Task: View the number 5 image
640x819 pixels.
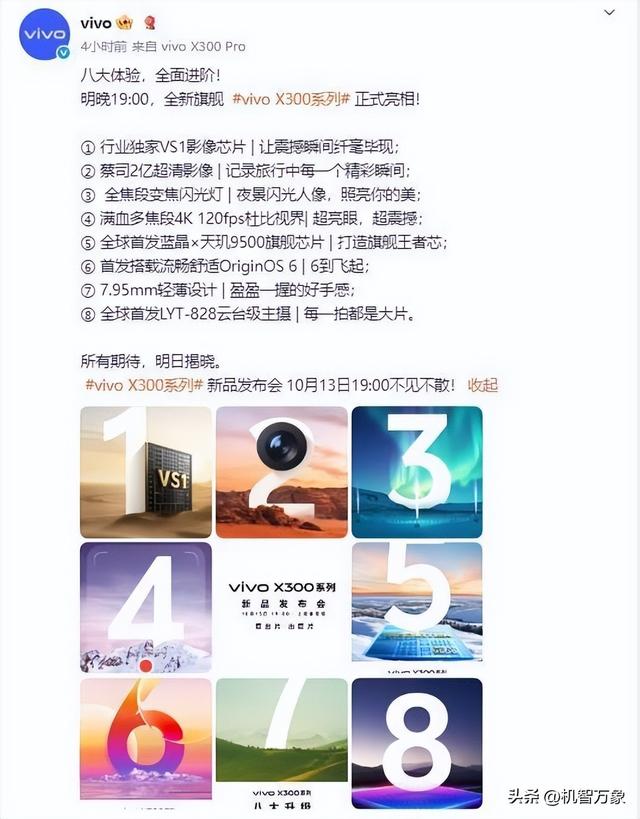Action: 417,607
